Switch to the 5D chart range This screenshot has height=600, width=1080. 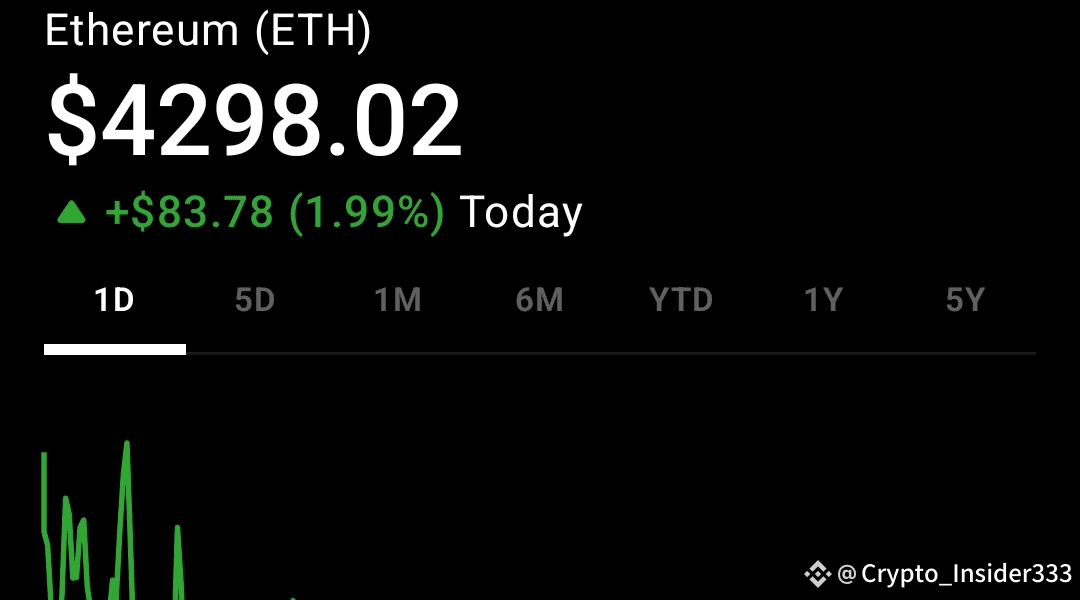[255, 300]
